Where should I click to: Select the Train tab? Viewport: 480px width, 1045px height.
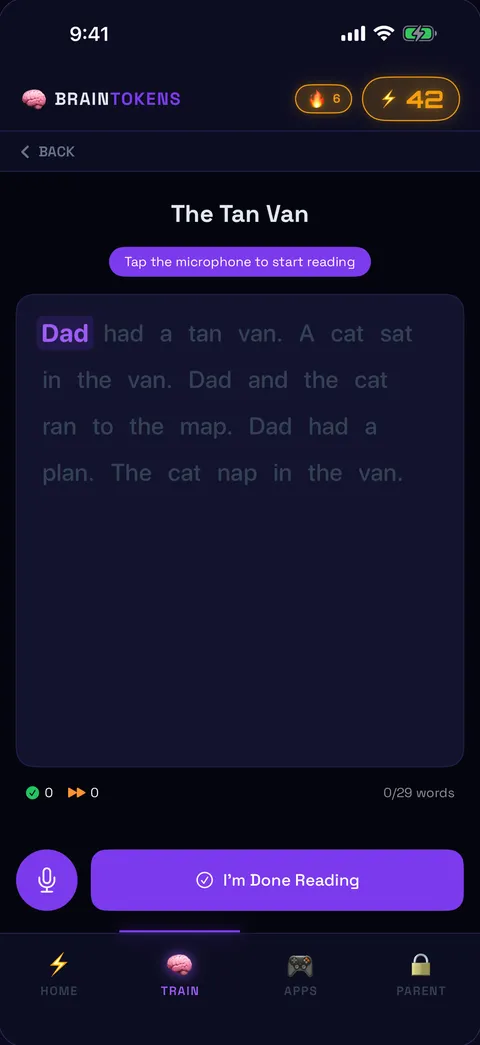point(179,974)
